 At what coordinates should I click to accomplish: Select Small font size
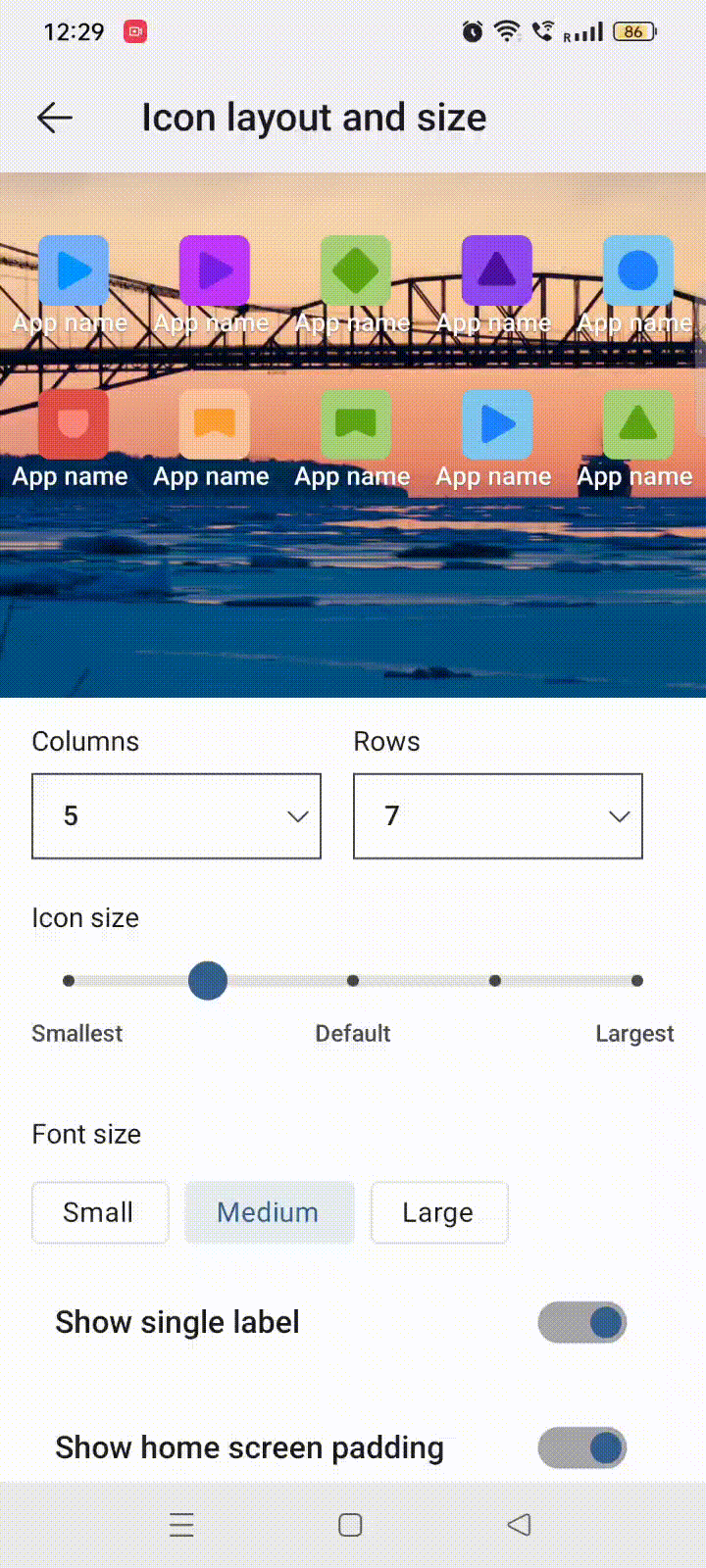coord(100,1213)
